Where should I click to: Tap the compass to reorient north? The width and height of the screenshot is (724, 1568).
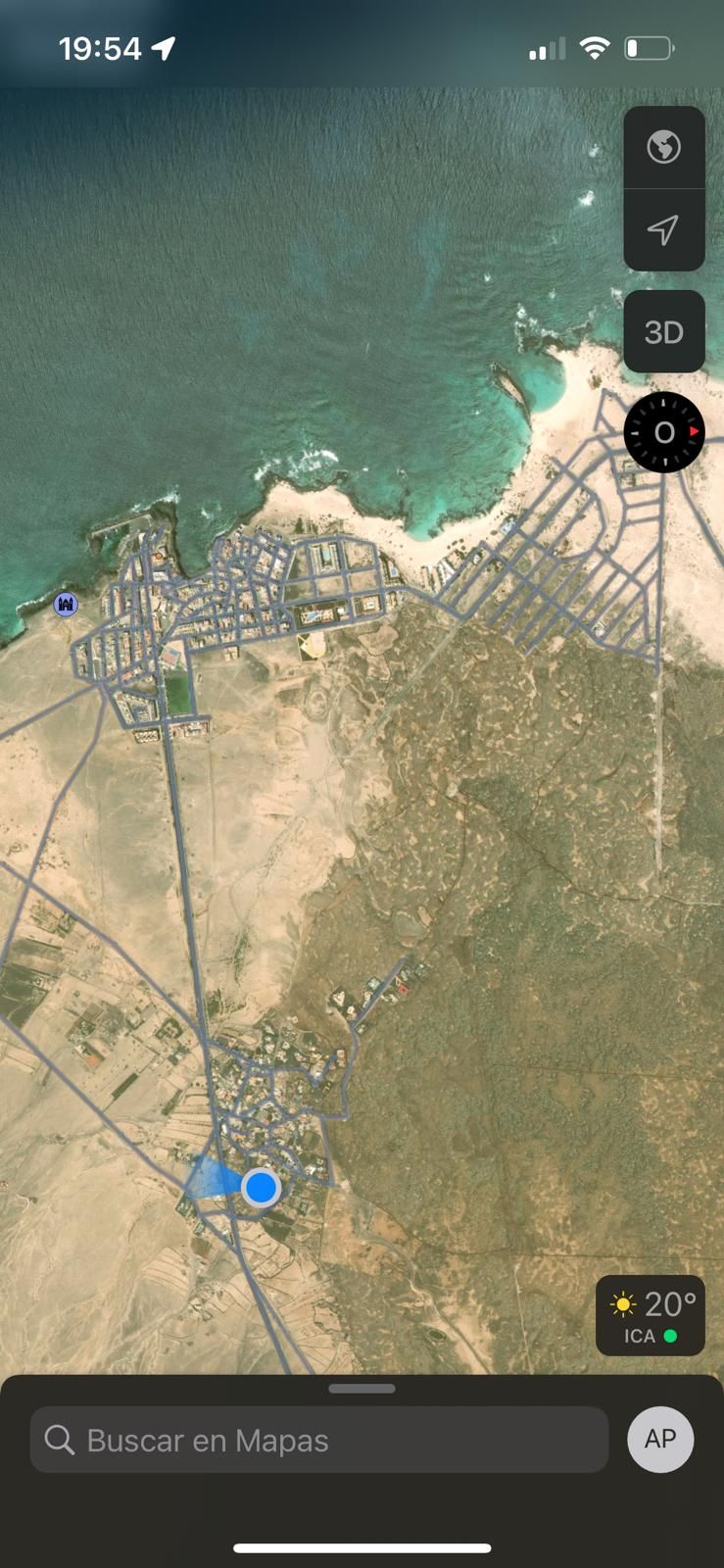point(663,432)
